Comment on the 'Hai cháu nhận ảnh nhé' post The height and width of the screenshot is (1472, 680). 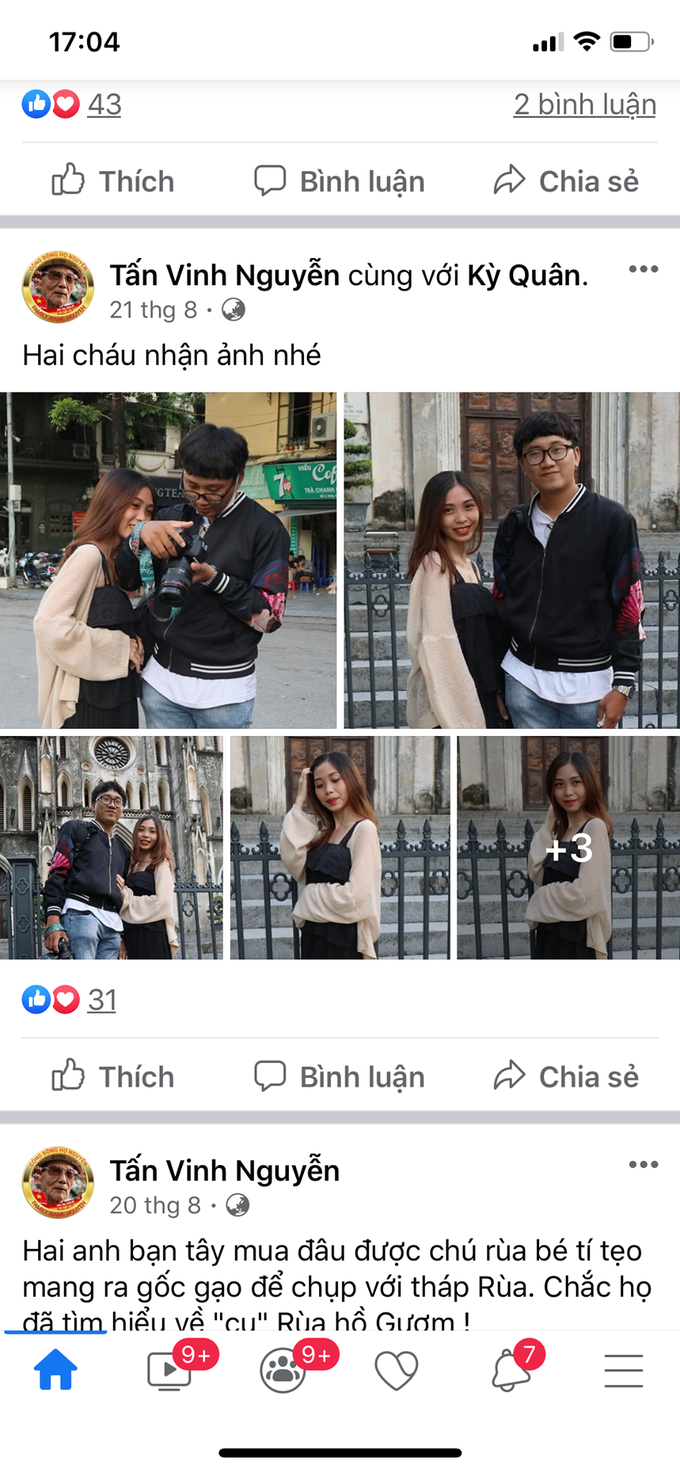coord(339,1076)
